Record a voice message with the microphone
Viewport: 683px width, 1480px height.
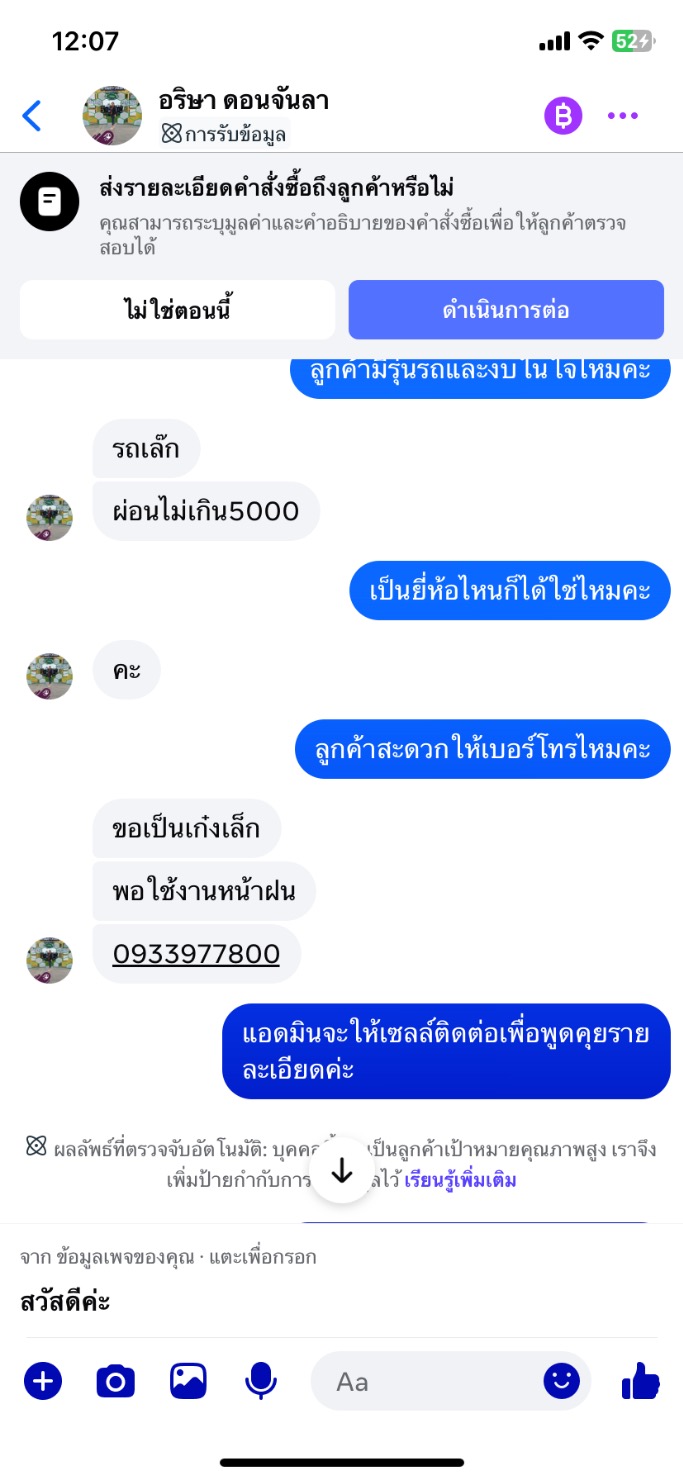coord(261,1382)
